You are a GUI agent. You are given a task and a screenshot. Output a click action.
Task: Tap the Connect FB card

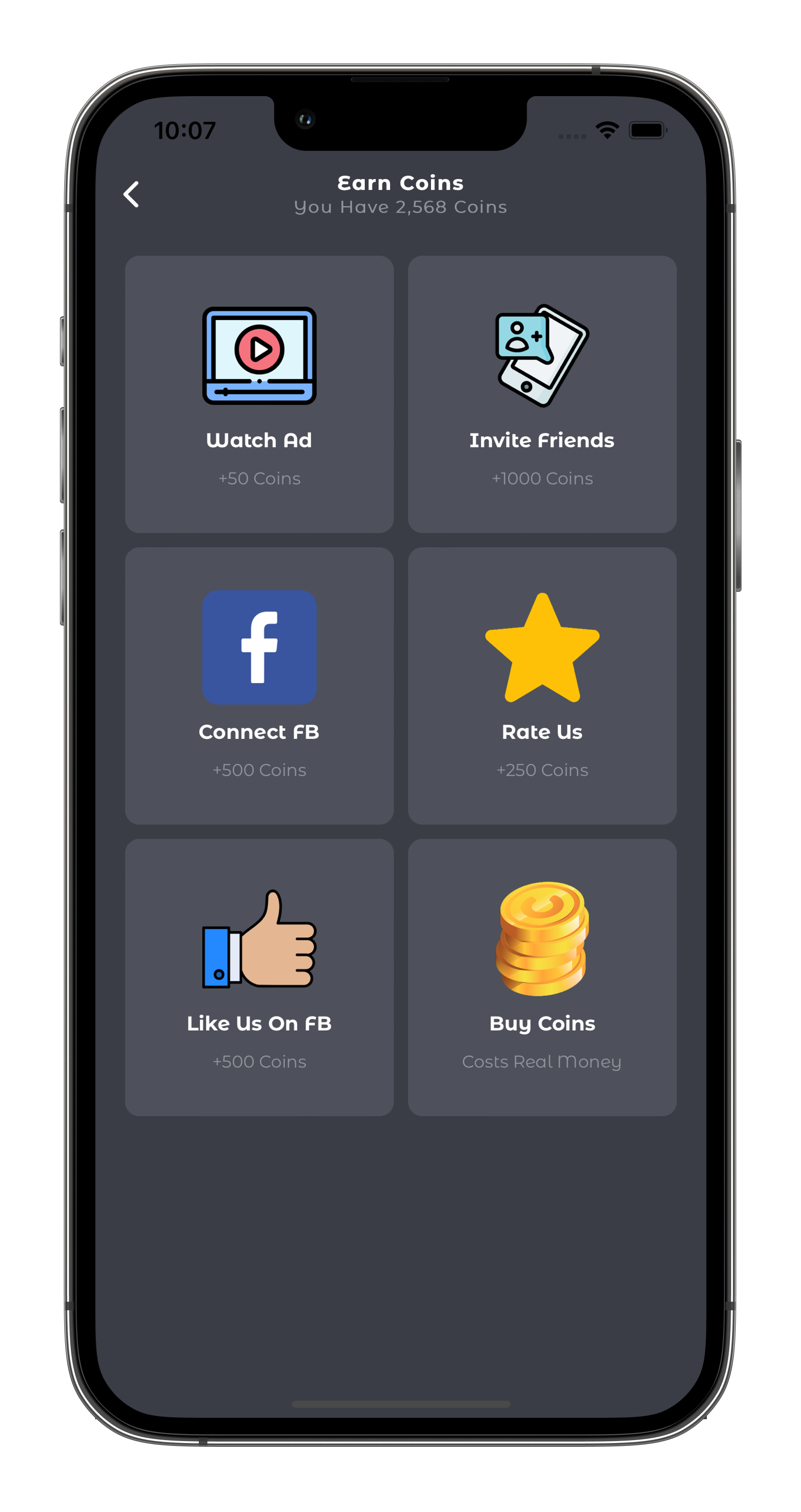[259, 686]
